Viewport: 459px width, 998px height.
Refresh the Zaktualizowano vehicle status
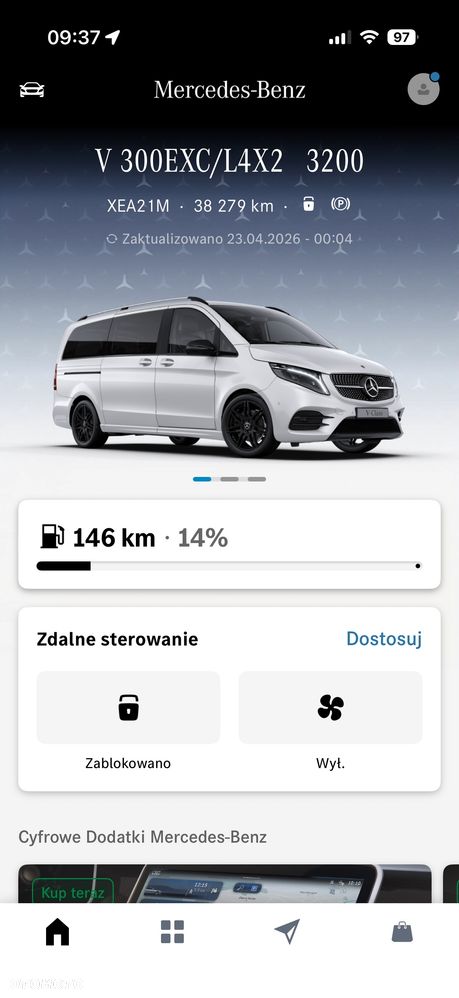click(x=229, y=239)
